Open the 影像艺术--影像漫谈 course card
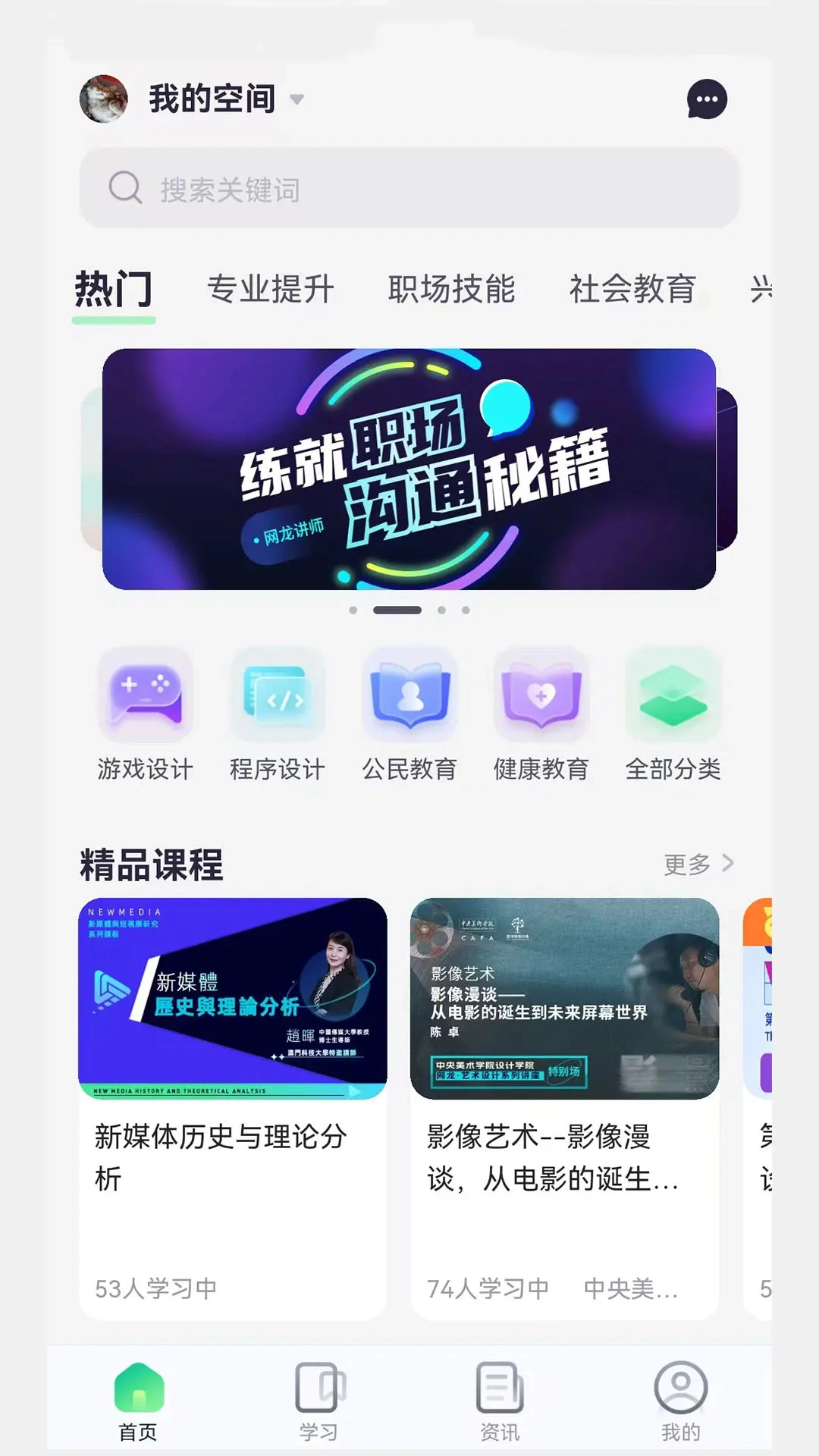The image size is (819, 1456). pyautogui.click(x=564, y=1107)
